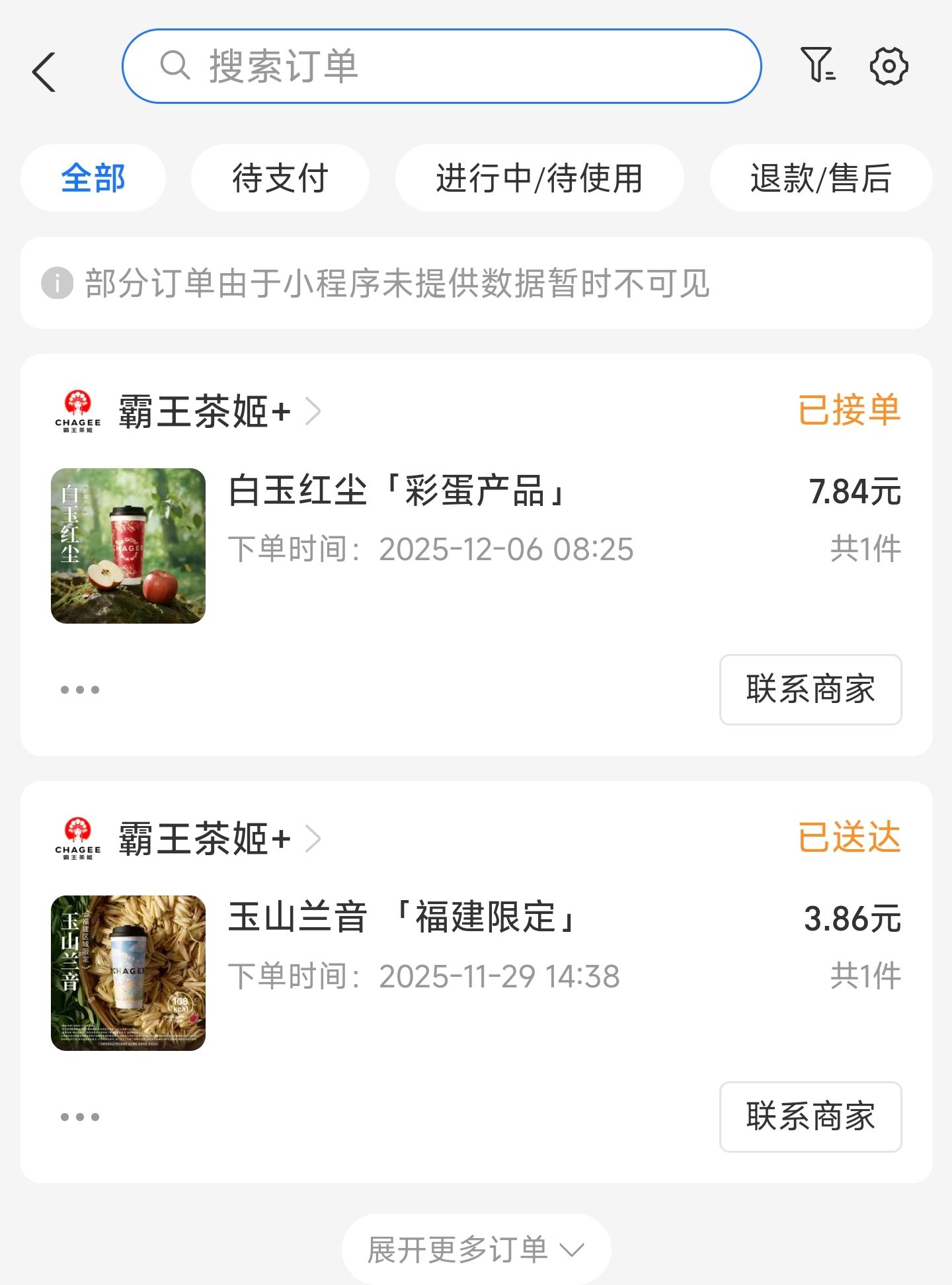952x1285 pixels.
Task: Open settings via the gear icon
Action: (889, 66)
